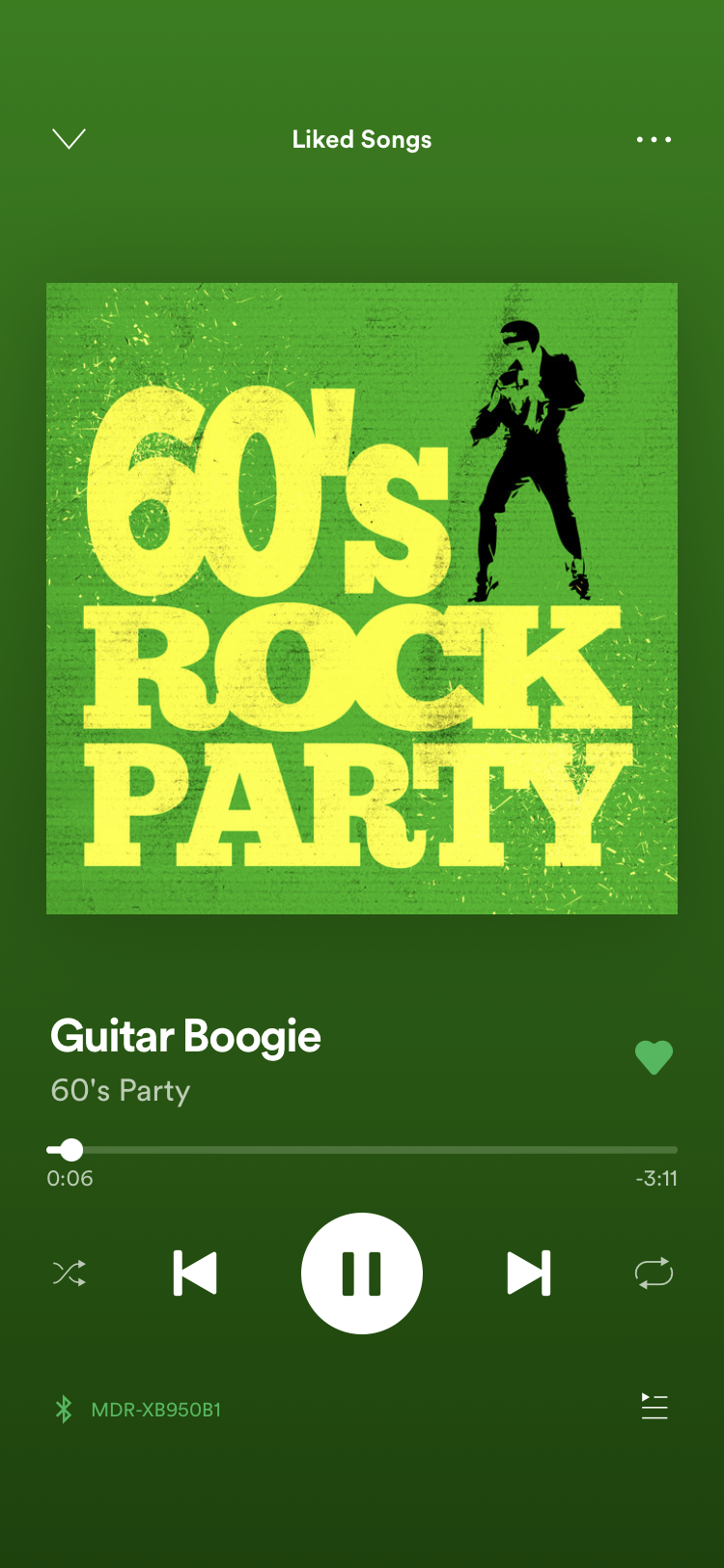Open the three-dot options menu
The width and height of the screenshot is (724, 1568).
coord(654,140)
